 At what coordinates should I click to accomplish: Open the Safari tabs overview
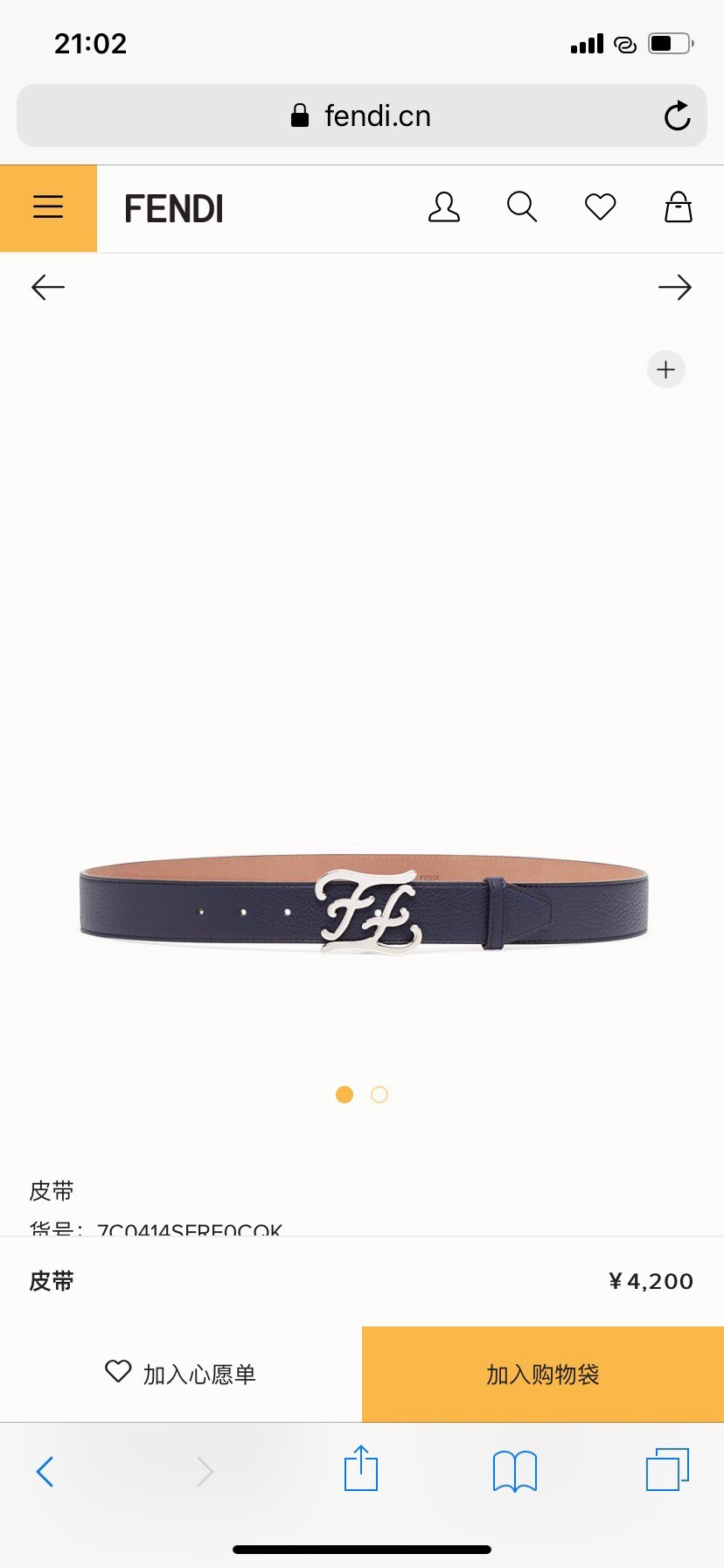(668, 1469)
